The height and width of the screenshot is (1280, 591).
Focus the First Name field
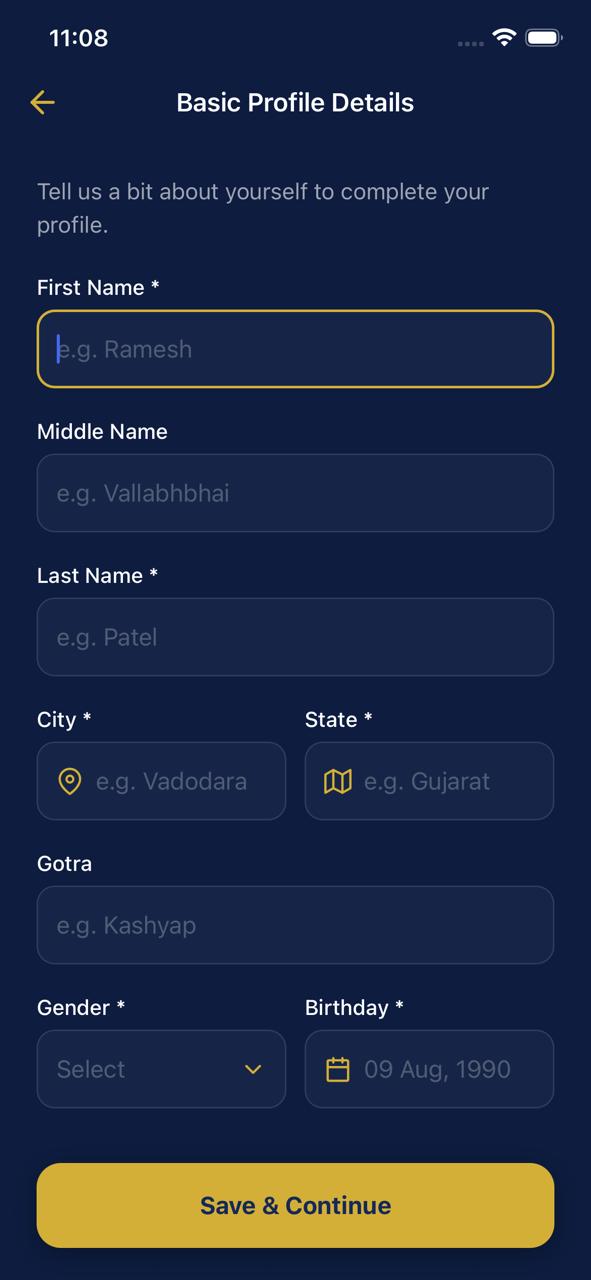(x=295, y=349)
